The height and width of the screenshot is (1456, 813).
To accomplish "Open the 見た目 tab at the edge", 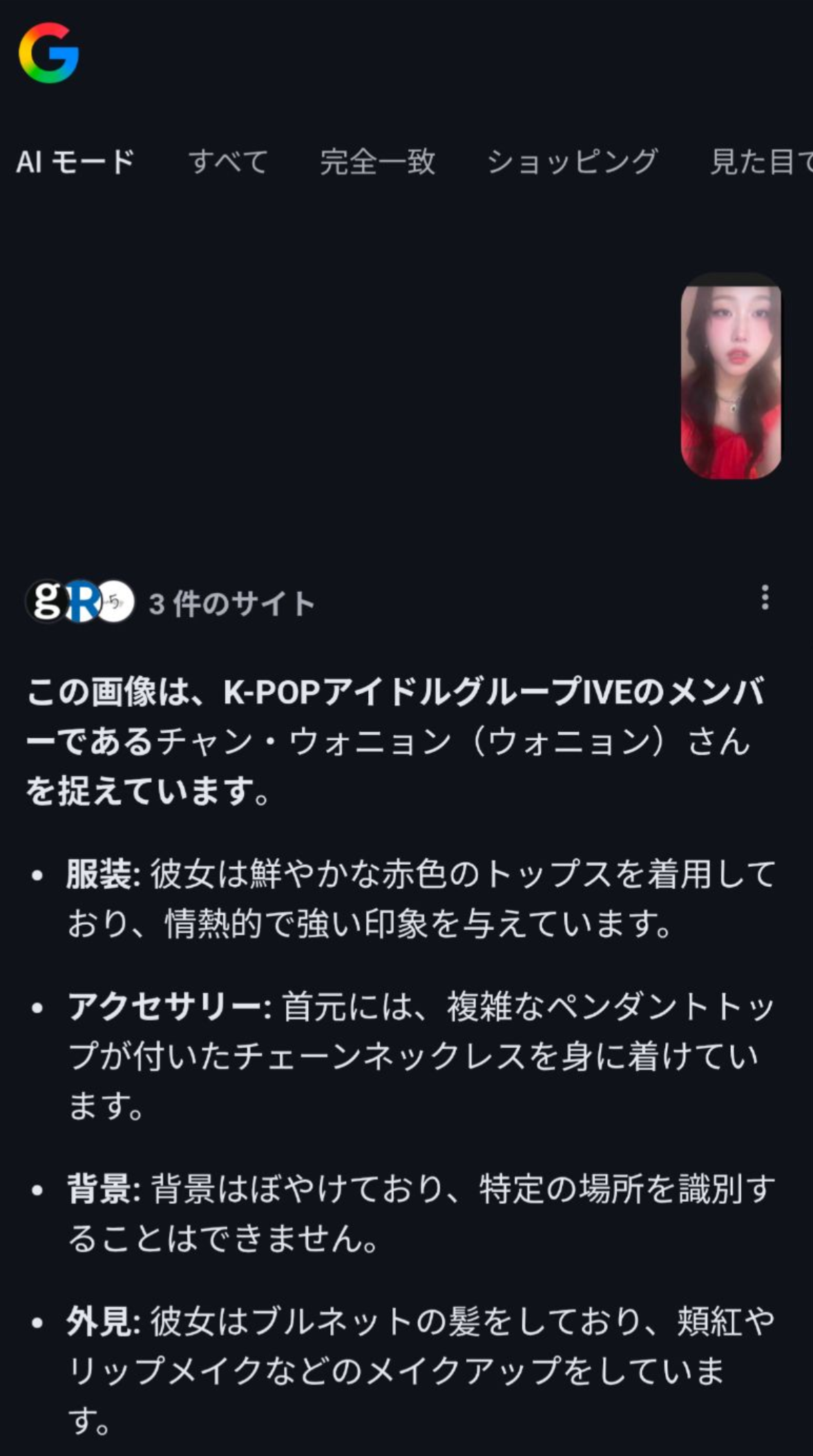I will coord(761,162).
